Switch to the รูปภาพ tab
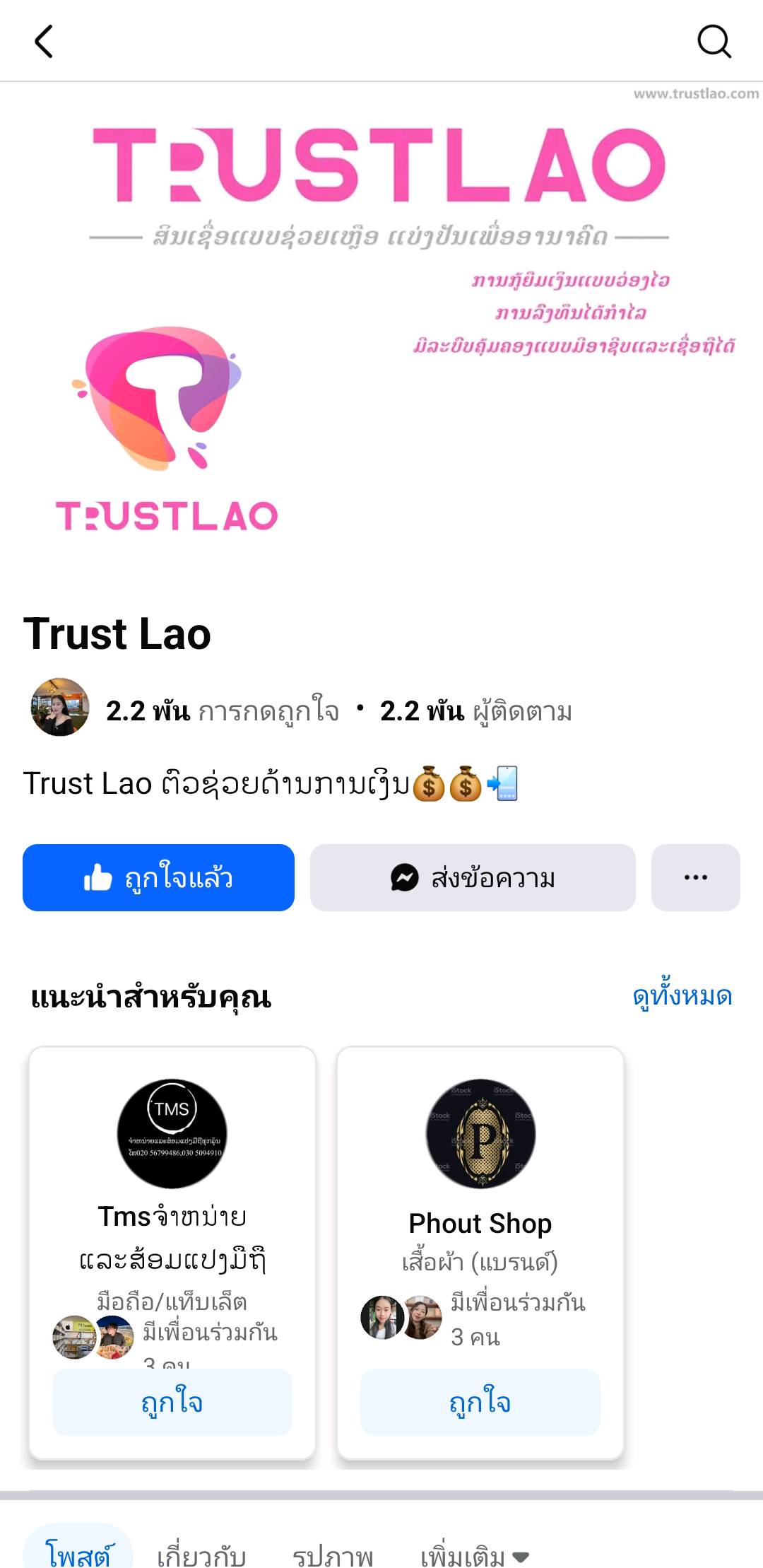The image size is (763, 1568). (333, 1555)
